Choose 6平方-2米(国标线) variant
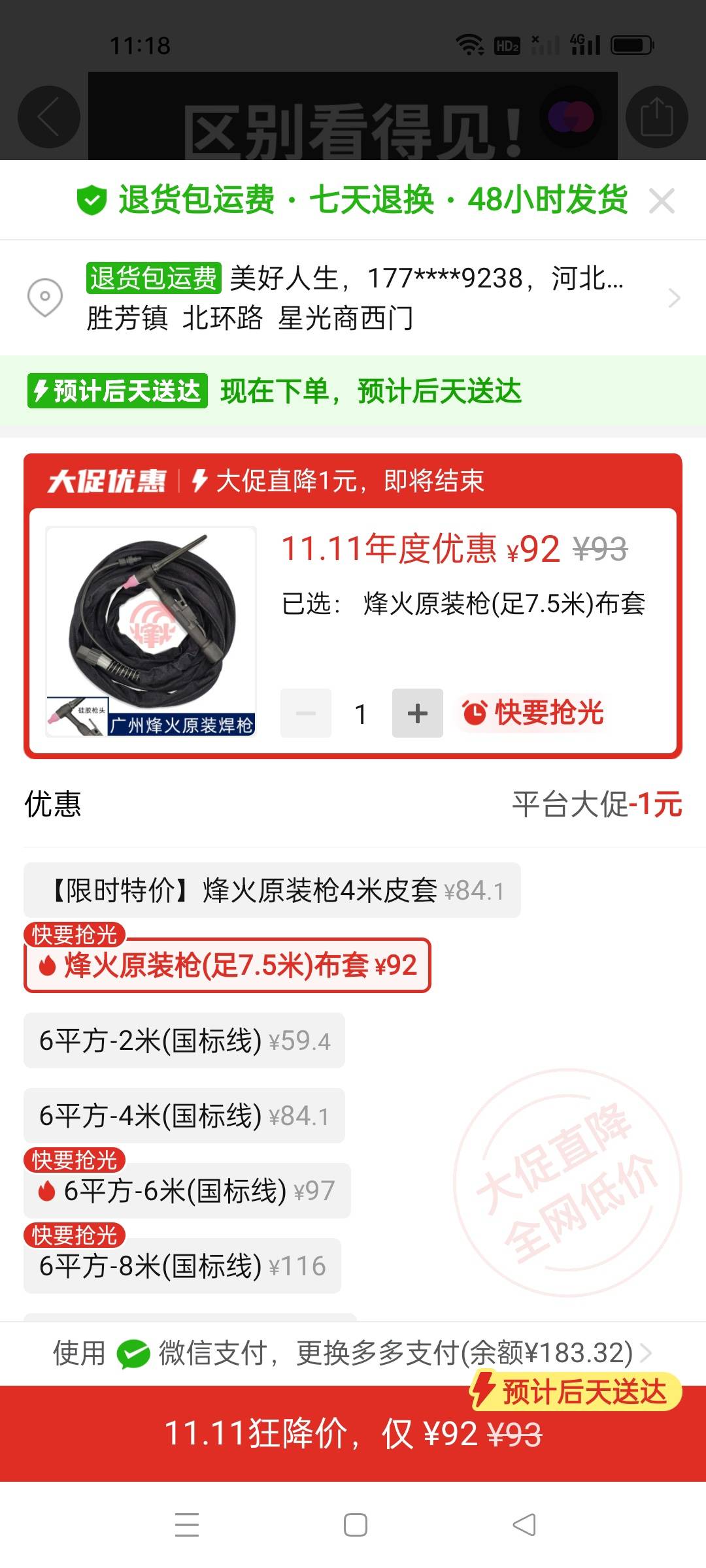The height and width of the screenshot is (1568, 706). 184,1041
